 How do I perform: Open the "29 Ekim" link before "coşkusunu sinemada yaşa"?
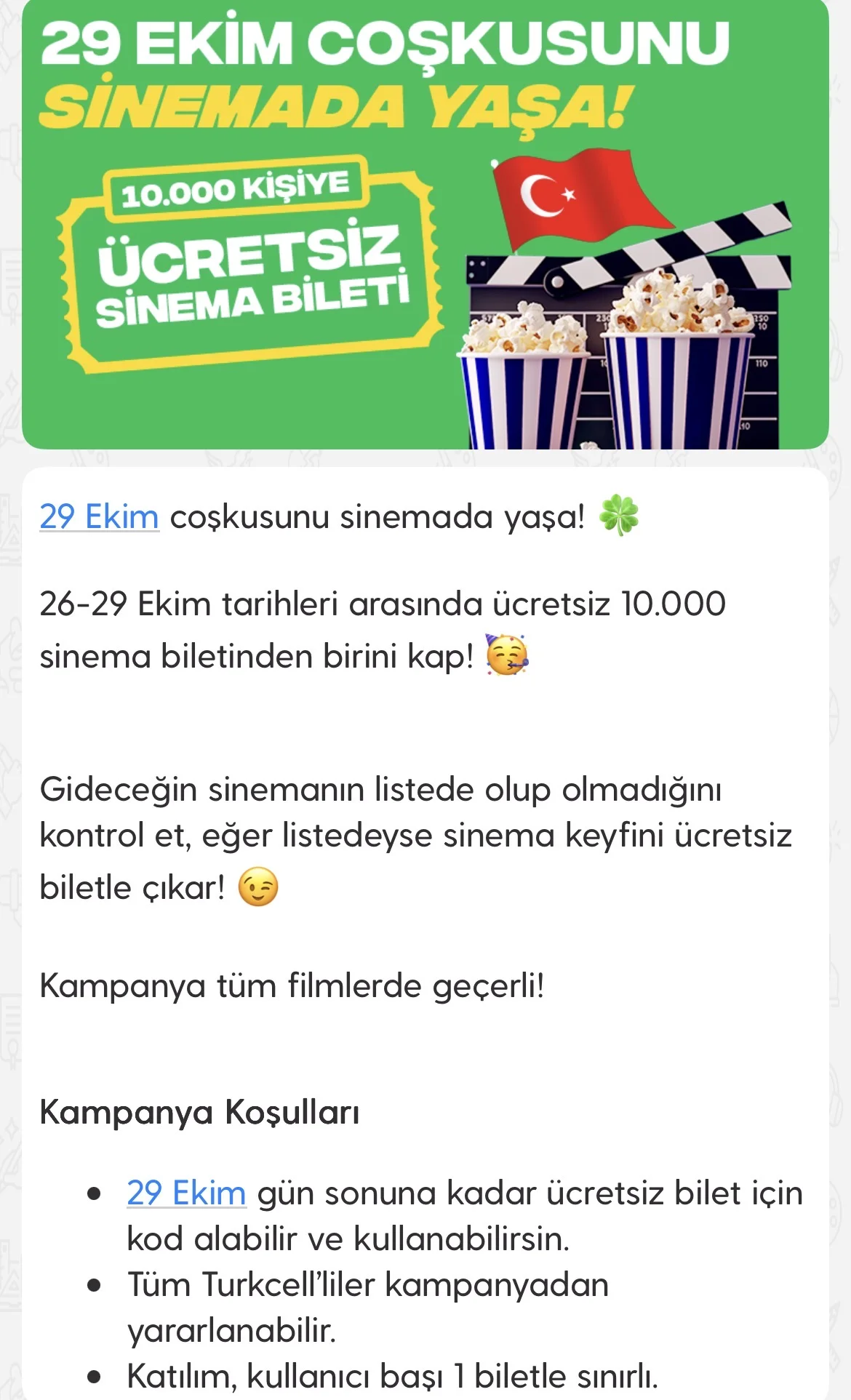point(99,517)
